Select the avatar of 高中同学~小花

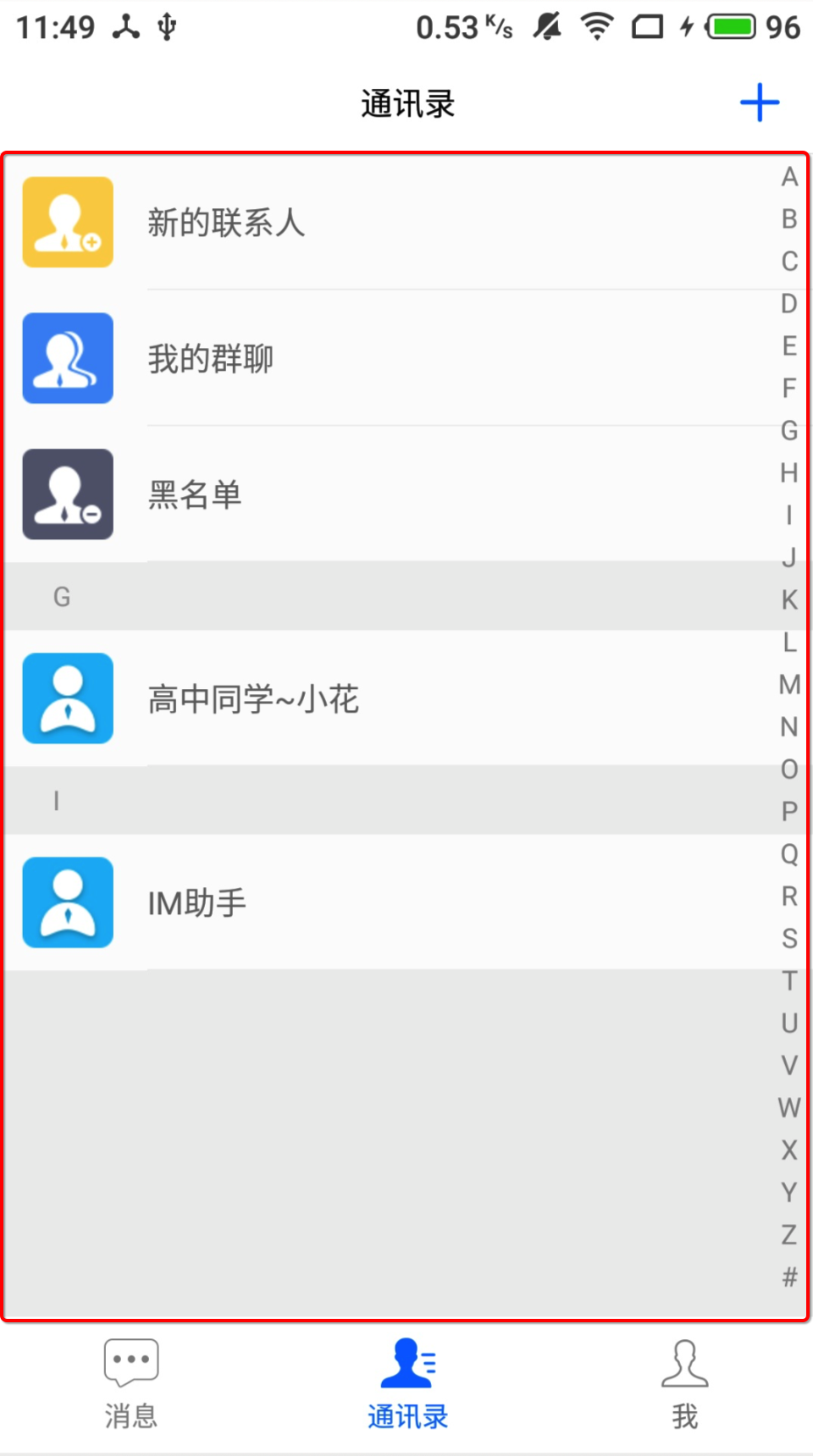[68, 699]
